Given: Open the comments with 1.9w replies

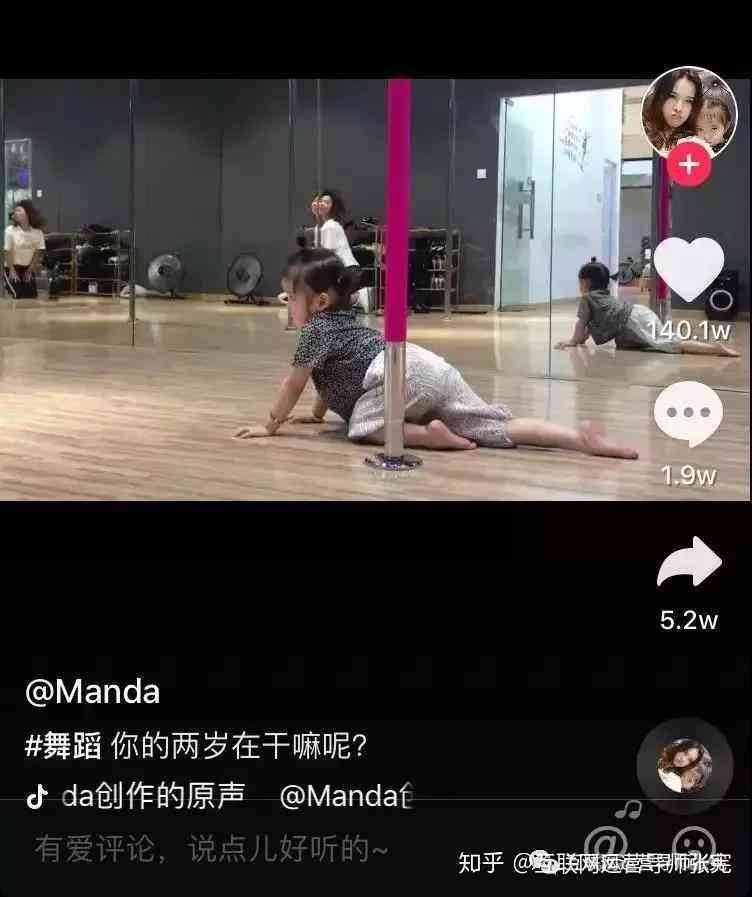Looking at the screenshot, I should (x=688, y=413).
